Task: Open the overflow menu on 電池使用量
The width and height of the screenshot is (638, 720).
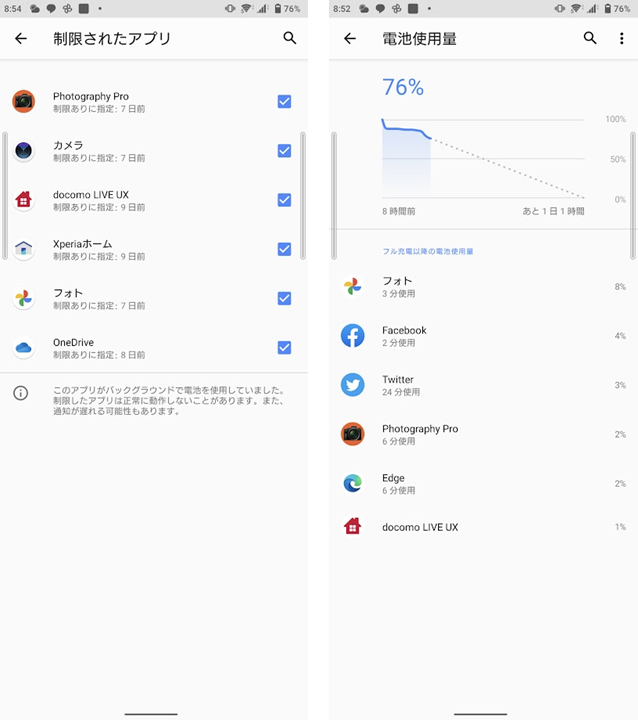Action: (621, 38)
